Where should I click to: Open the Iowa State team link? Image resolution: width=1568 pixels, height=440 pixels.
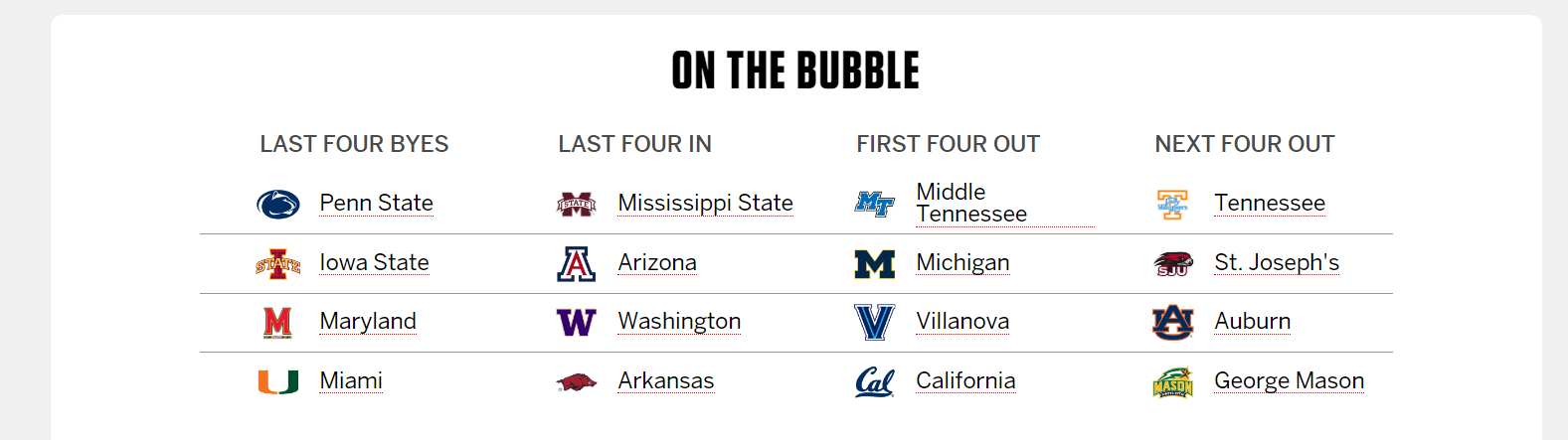(374, 263)
